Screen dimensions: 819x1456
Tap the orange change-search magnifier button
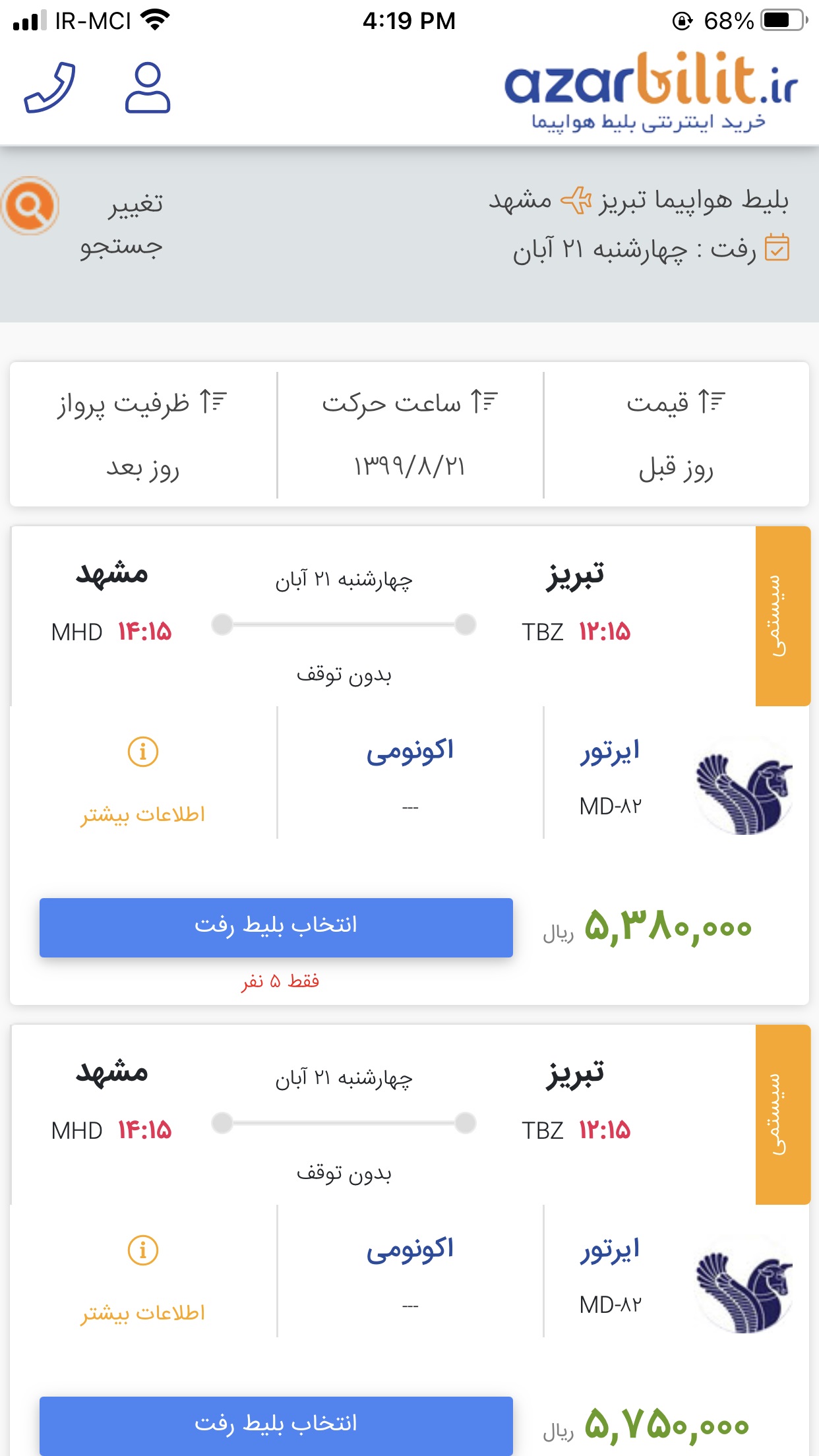(30, 206)
